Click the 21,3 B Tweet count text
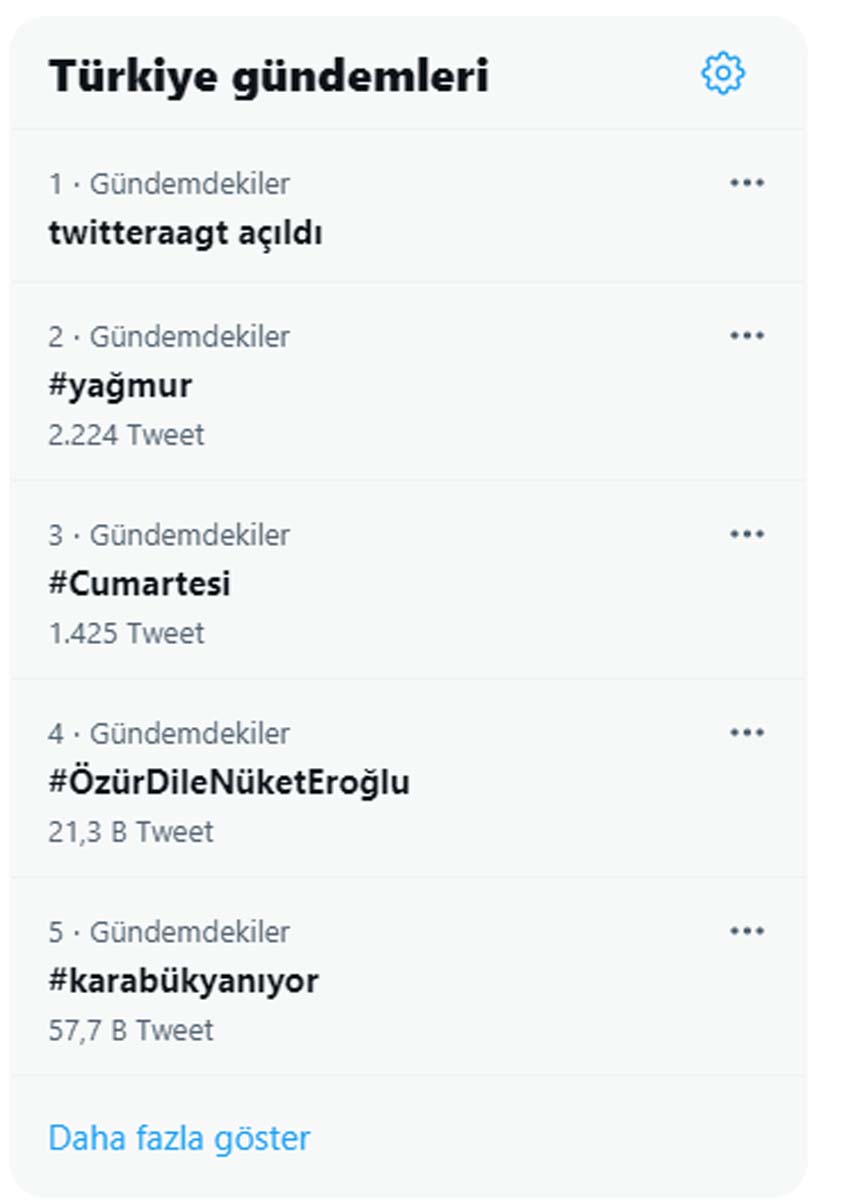Viewport: 842px width, 1200px height. point(127,831)
